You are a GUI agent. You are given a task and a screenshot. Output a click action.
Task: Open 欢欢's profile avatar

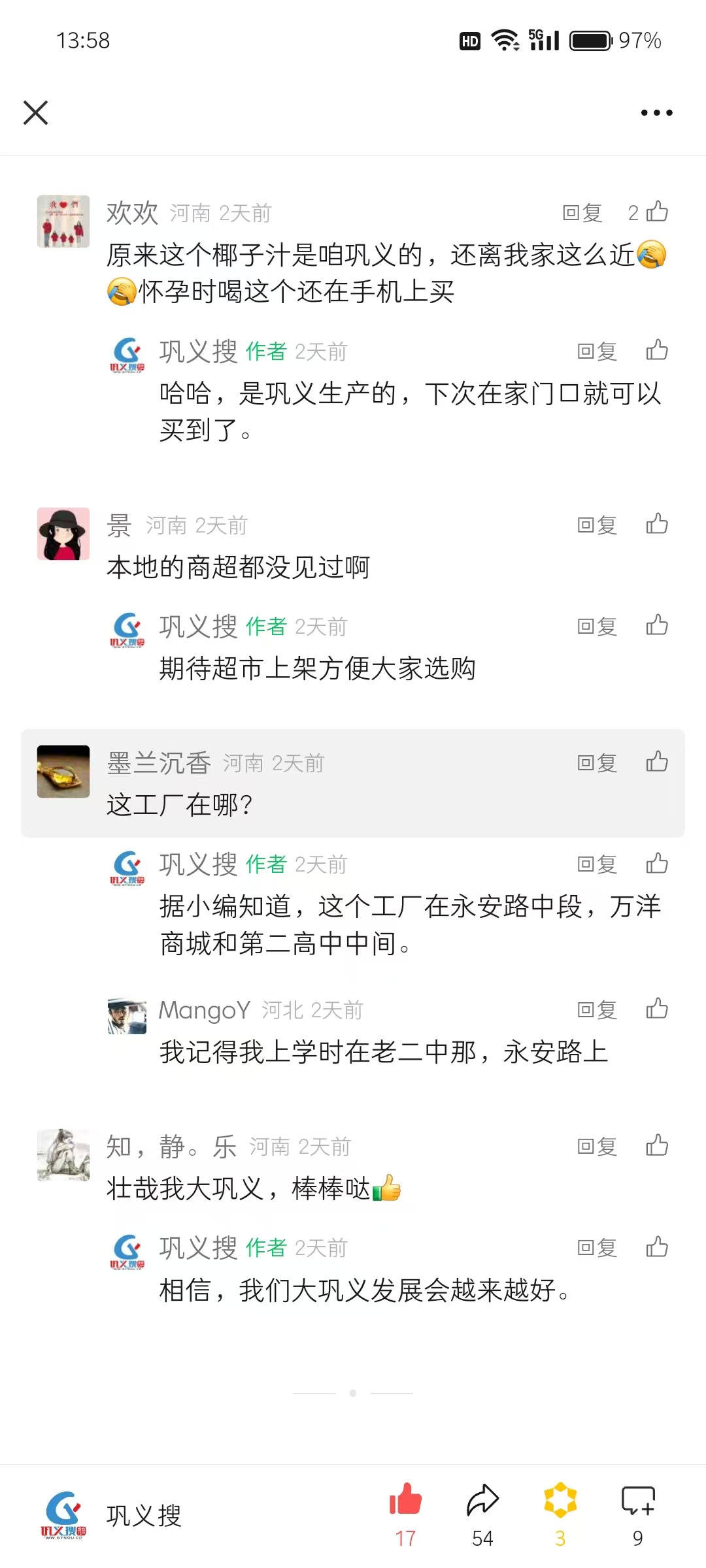(63, 221)
